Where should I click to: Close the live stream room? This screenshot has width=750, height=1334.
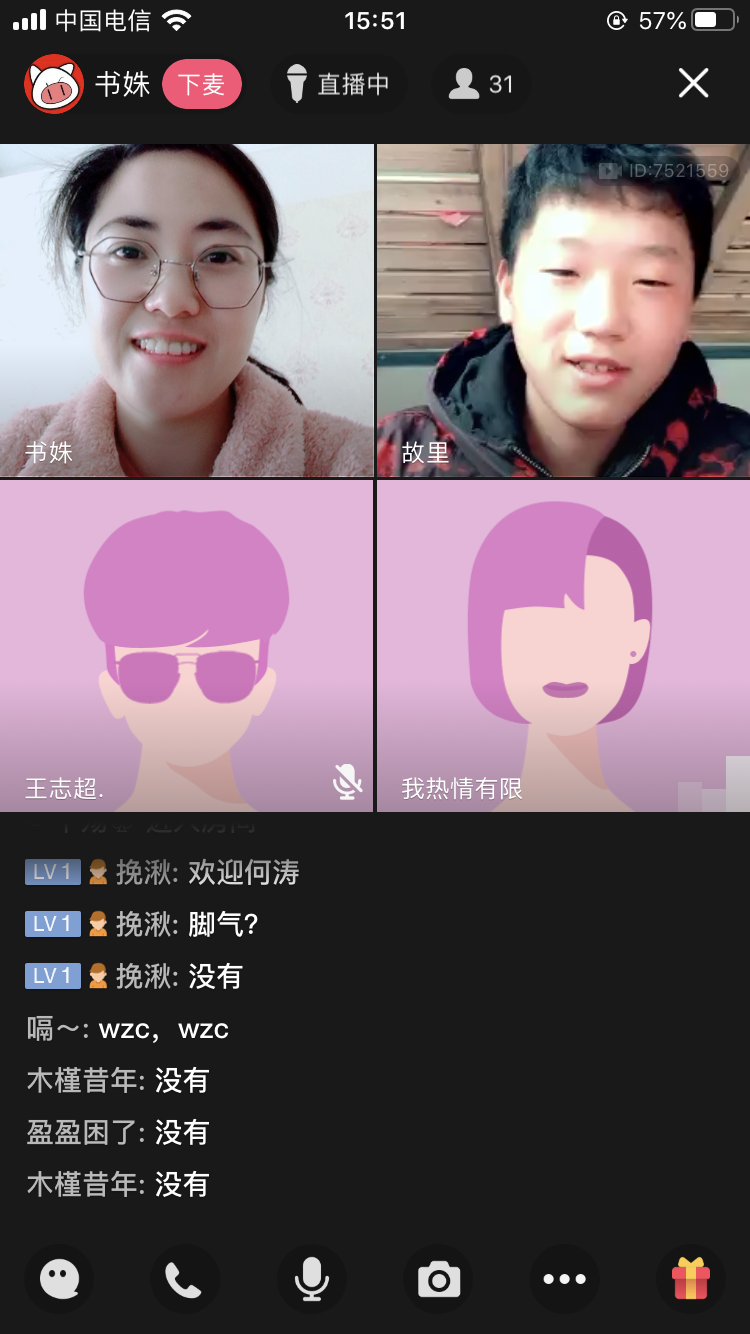(x=693, y=84)
